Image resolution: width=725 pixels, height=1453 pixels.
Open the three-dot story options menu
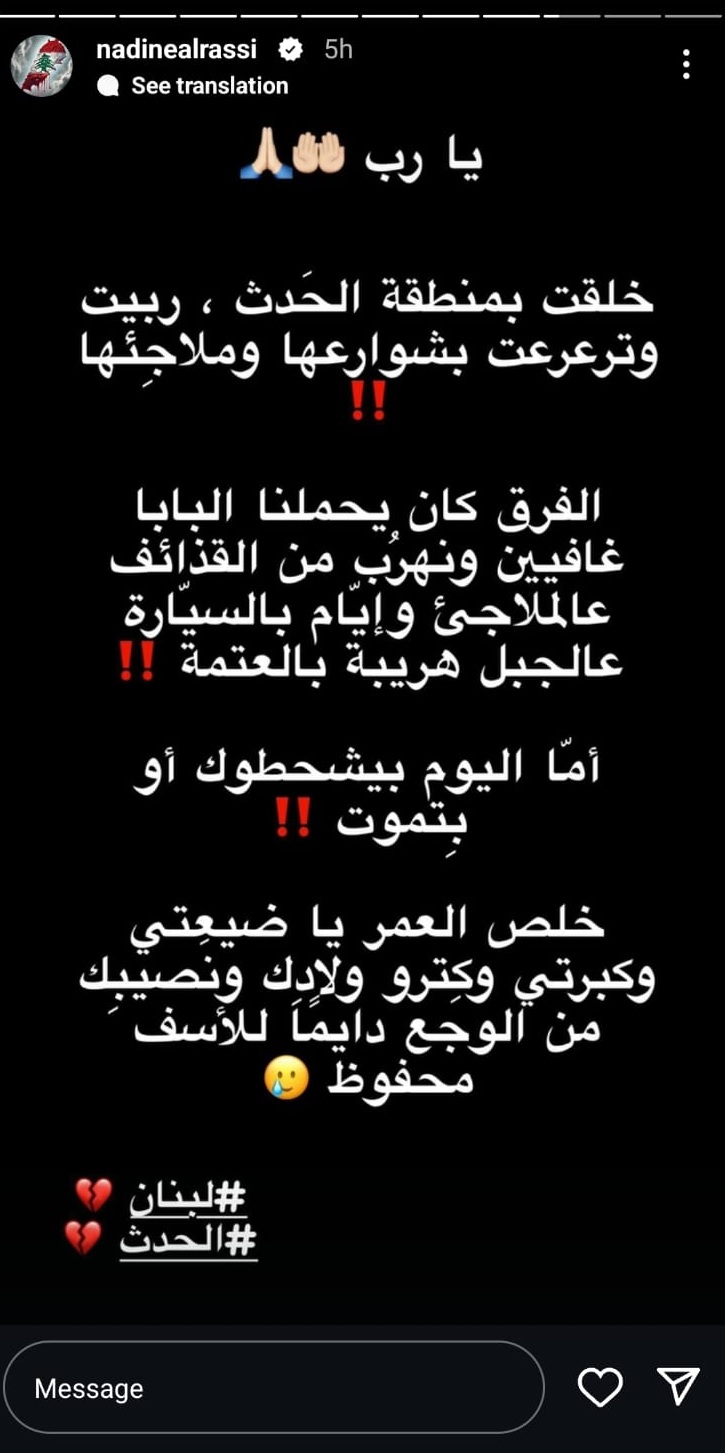click(x=686, y=64)
